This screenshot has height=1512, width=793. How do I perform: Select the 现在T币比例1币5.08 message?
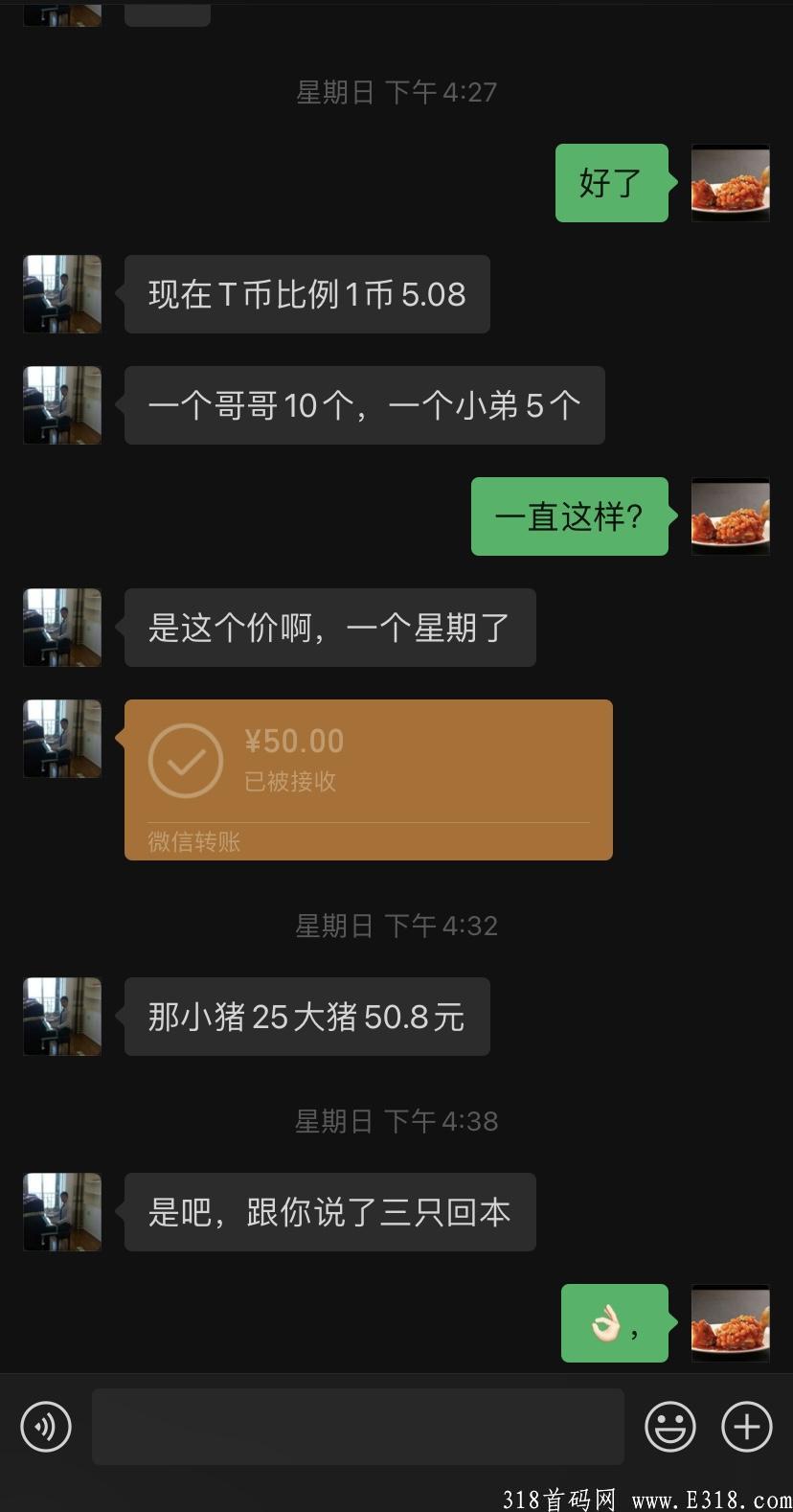pyautogui.click(x=306, y=294)
